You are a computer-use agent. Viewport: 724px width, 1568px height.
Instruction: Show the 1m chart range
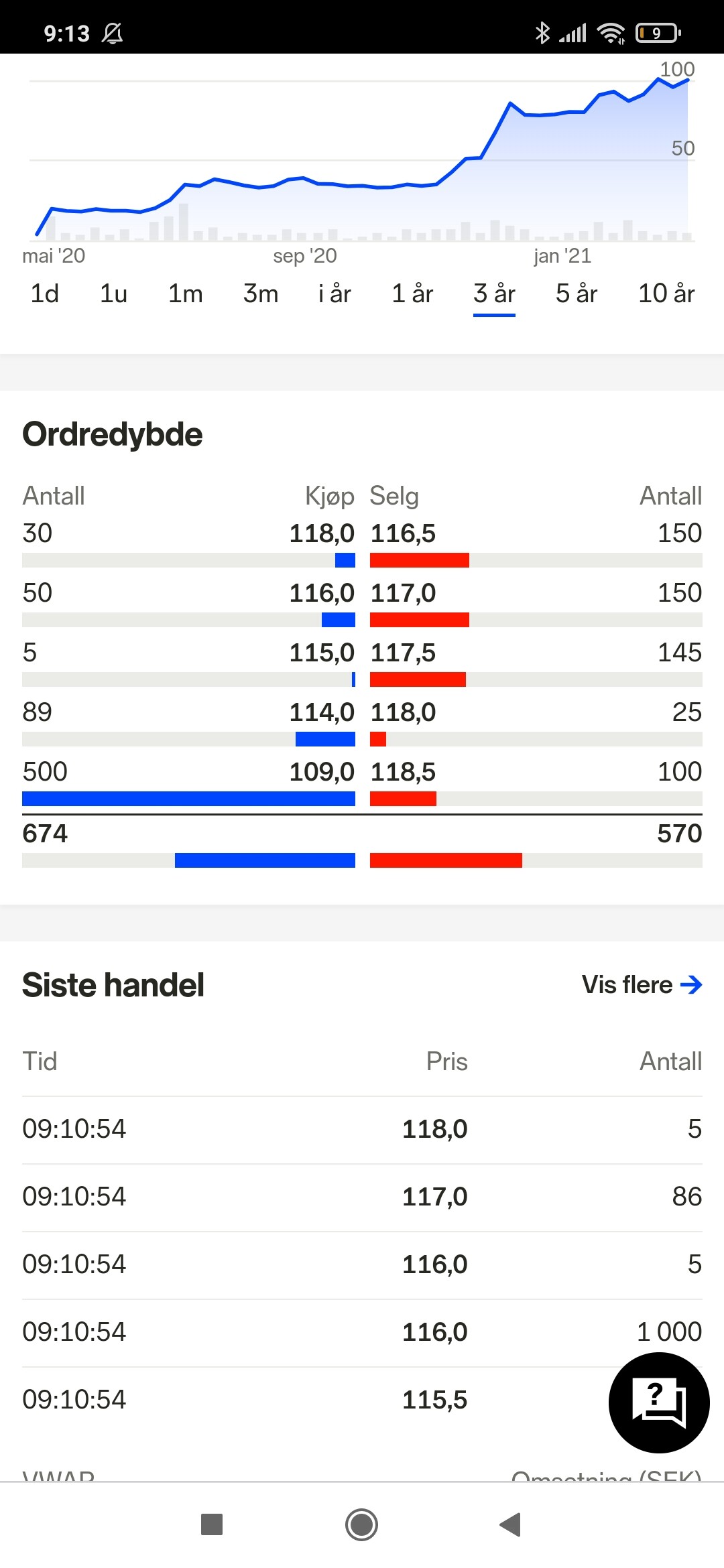[x=186, y=293]
